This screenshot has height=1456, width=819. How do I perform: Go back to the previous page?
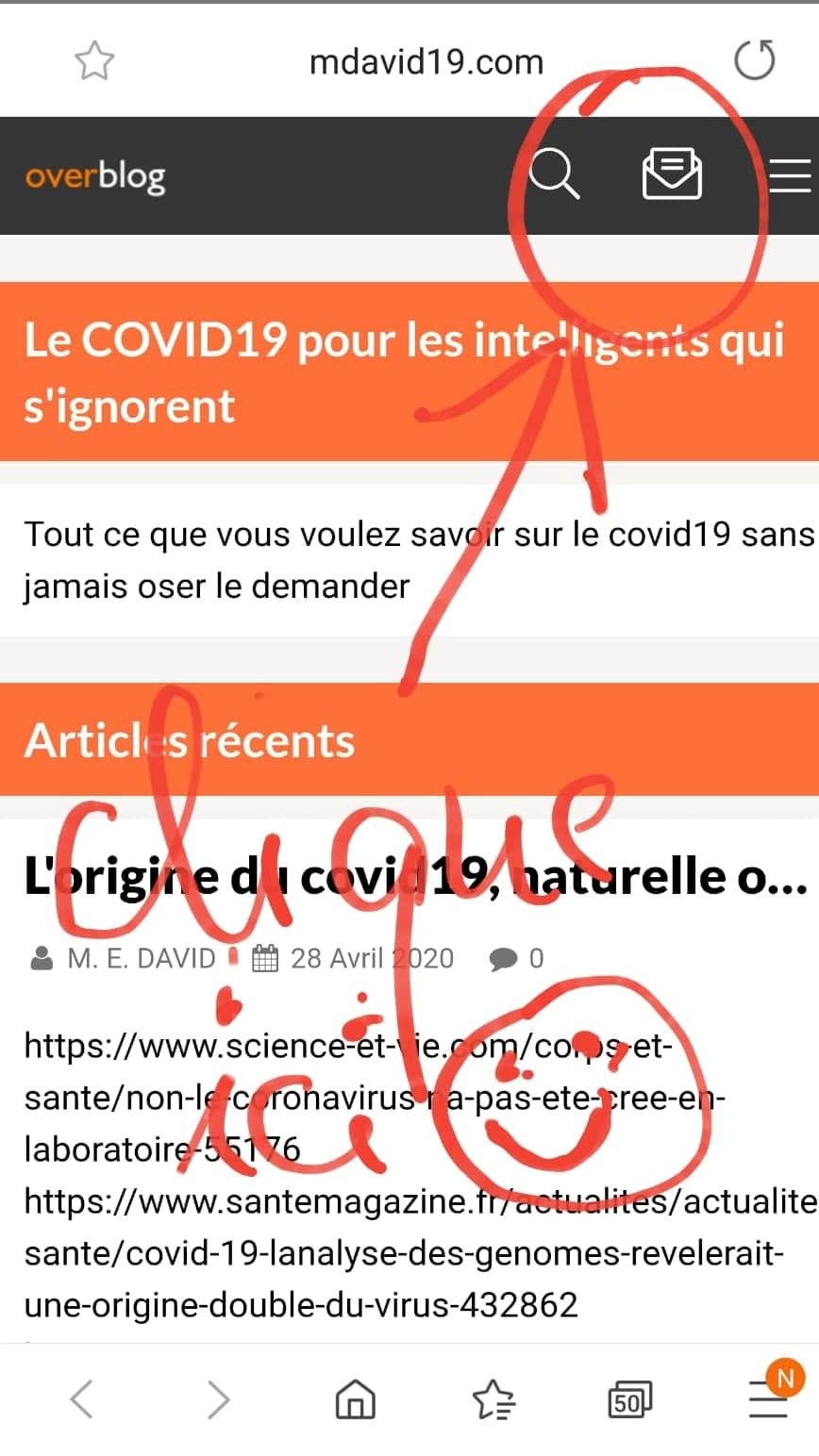tap(82, 1399)
